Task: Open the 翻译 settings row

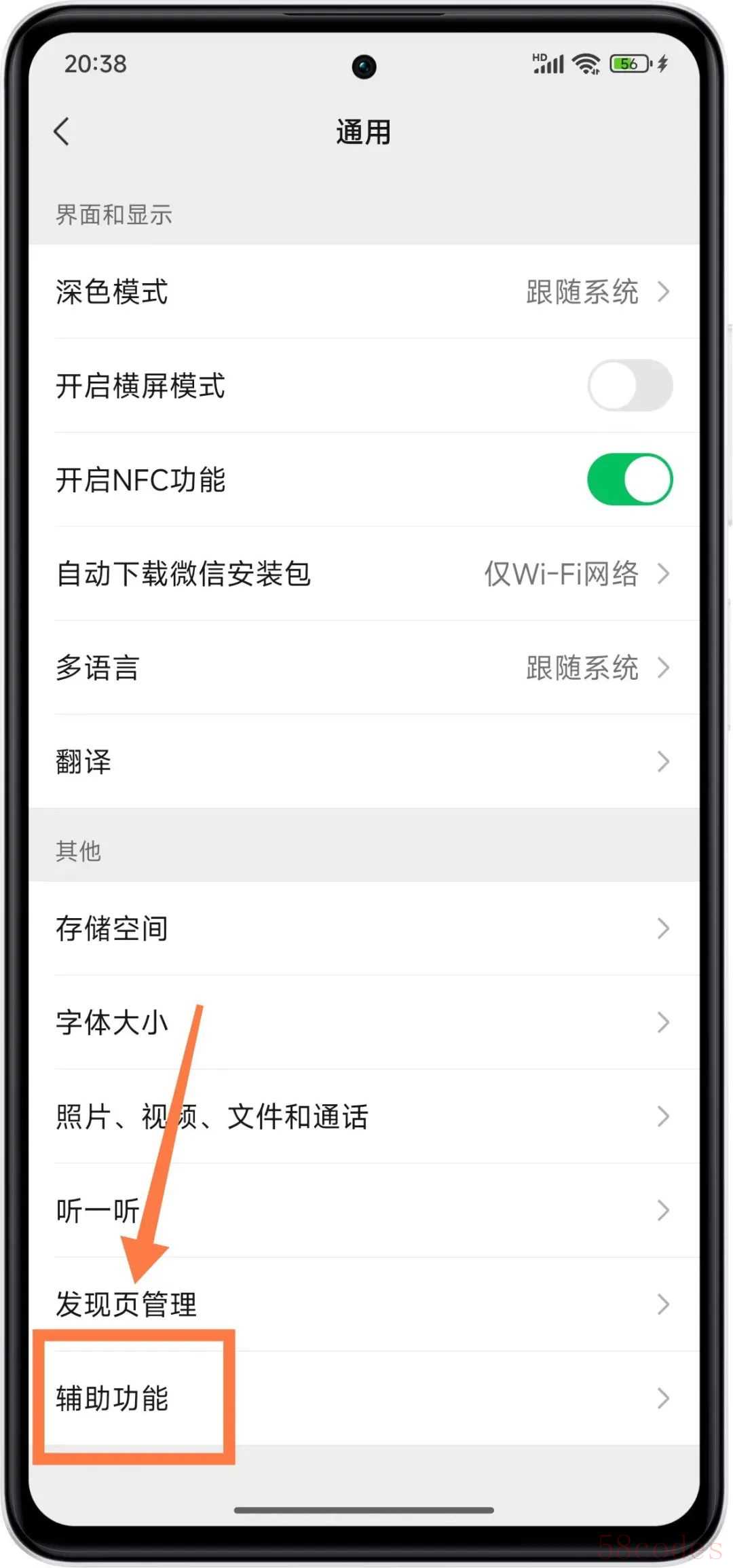Action: [x=364, y=761]
